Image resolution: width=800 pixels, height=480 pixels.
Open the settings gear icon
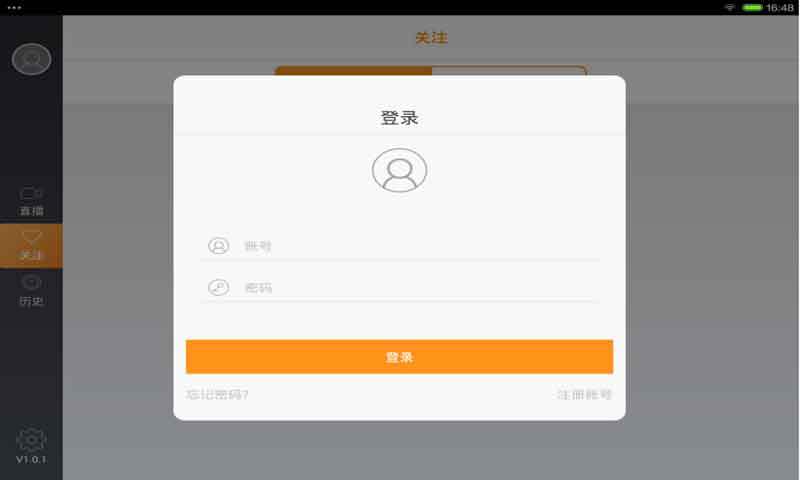tap(31, 440)
